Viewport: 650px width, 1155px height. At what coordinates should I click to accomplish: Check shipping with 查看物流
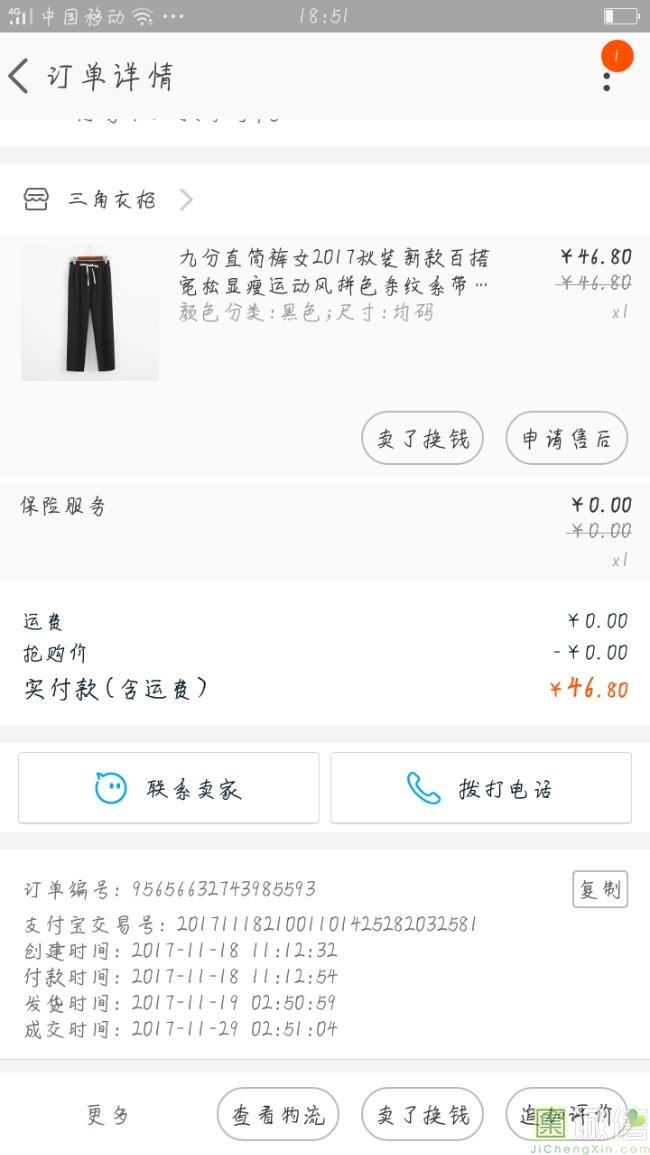tap(278, 1114)
